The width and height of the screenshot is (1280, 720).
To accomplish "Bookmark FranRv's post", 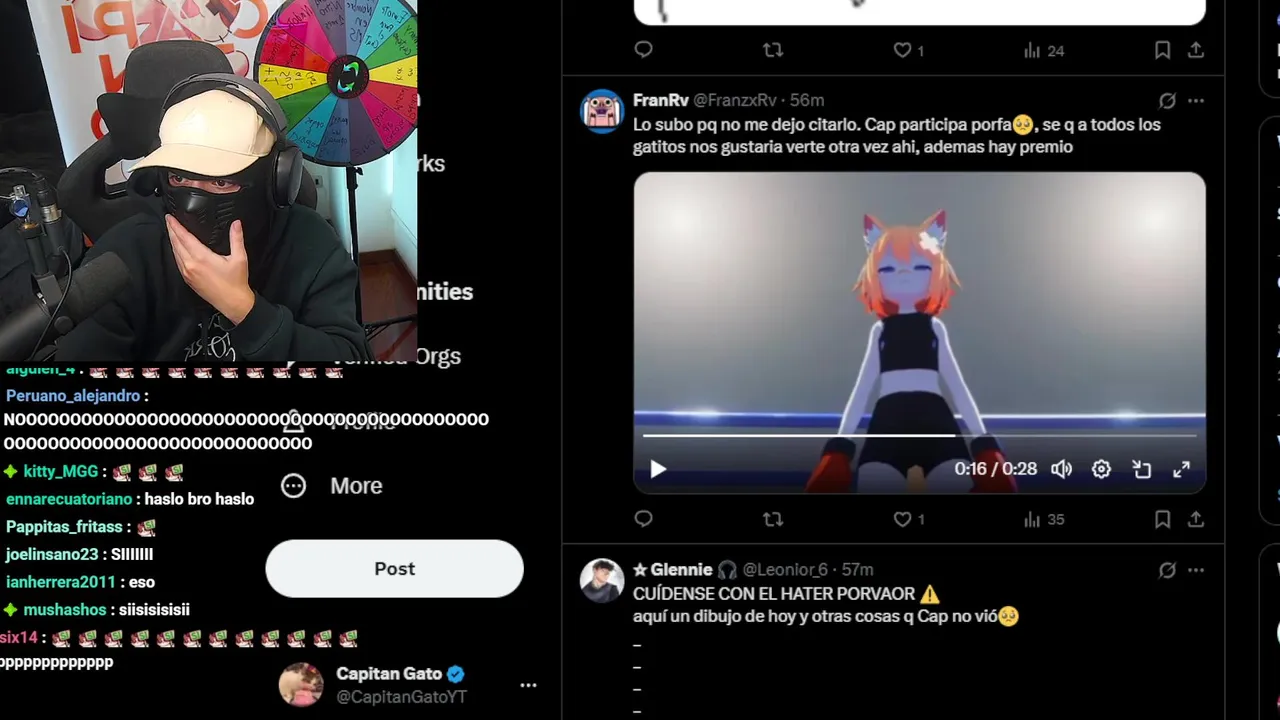I will coord(1162,519).
